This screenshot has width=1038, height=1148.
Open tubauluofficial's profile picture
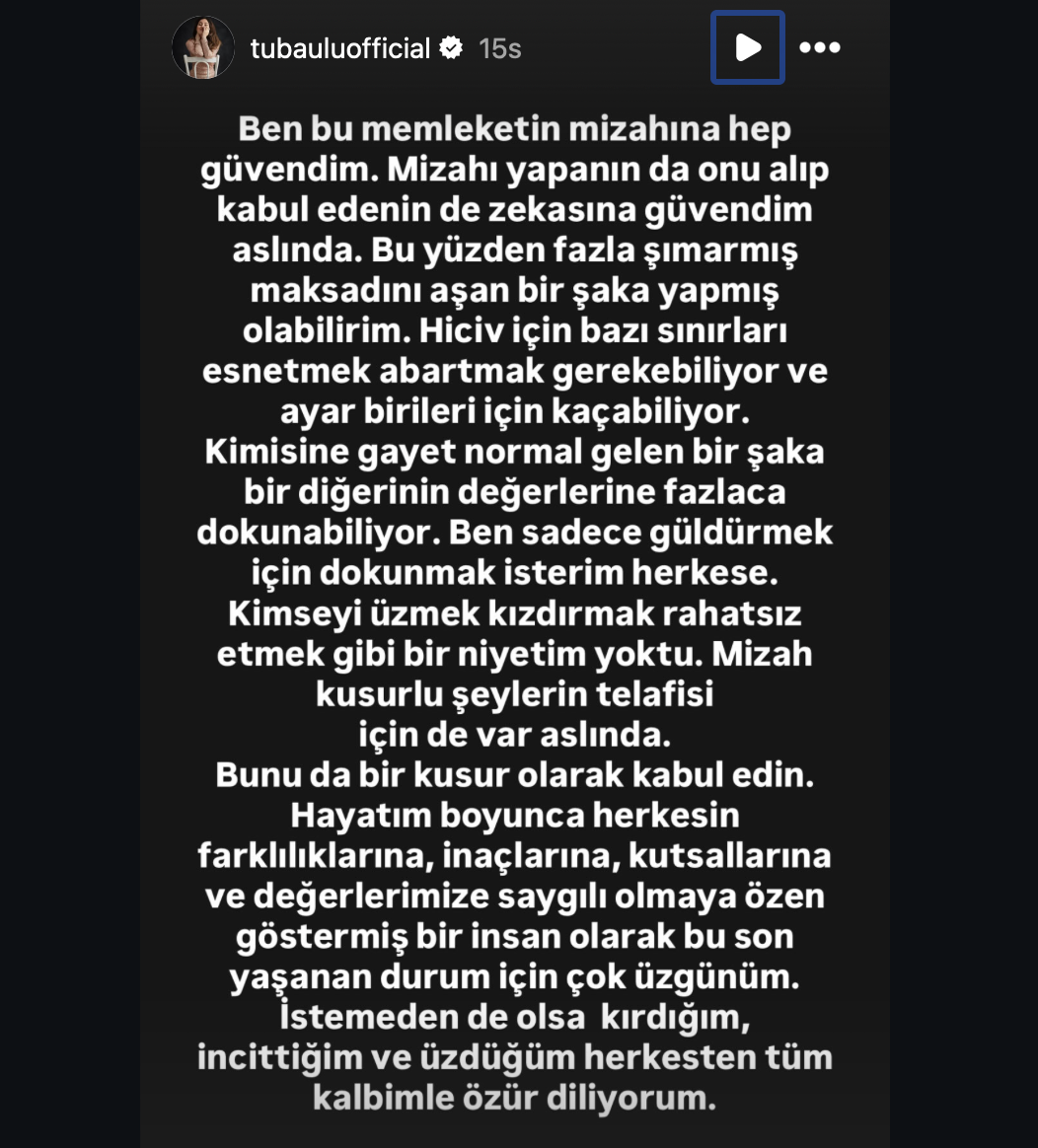pyautogui.click(x=203, y=47)
